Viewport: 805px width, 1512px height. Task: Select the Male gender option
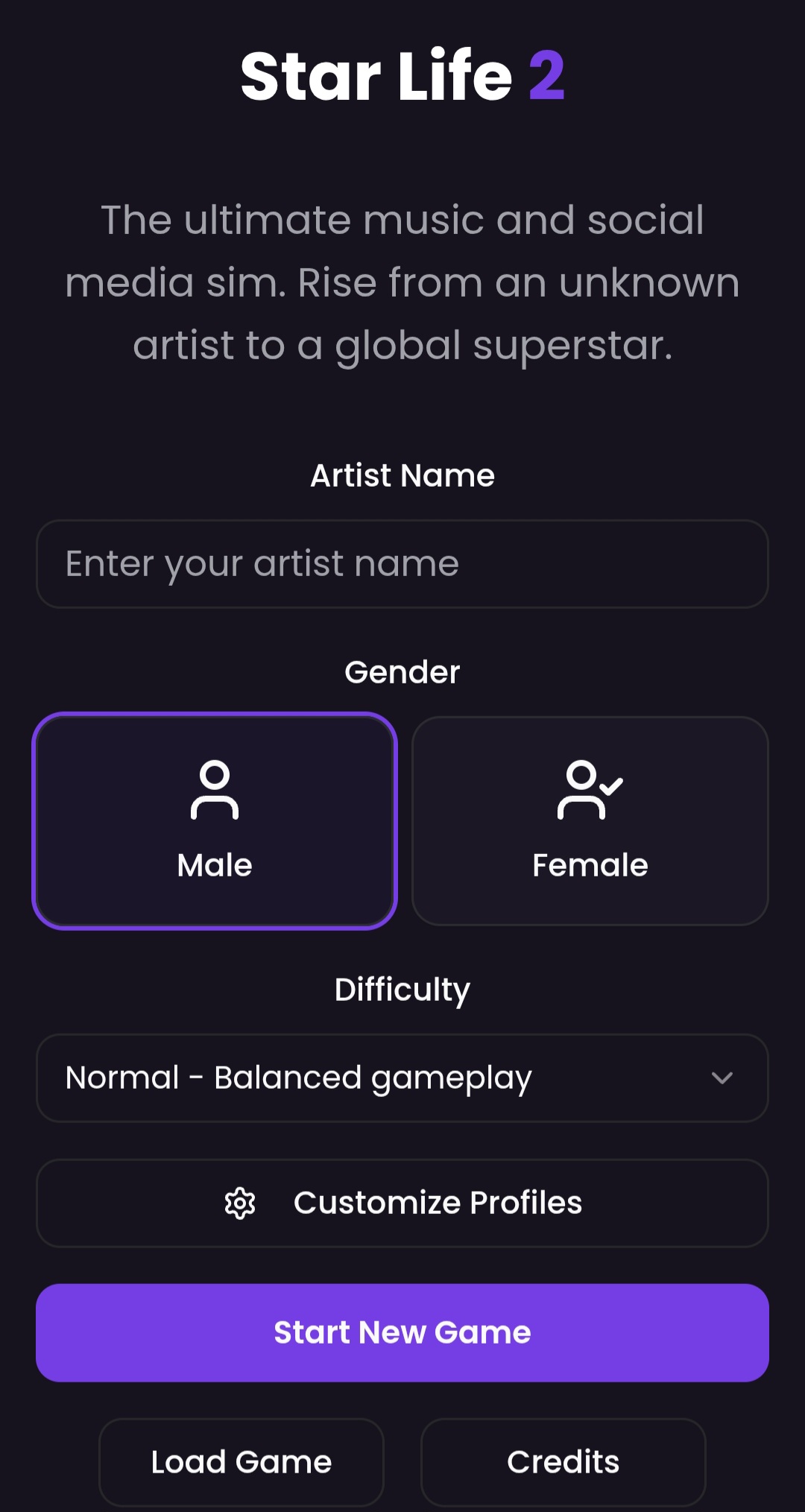(x=215, y=821)
